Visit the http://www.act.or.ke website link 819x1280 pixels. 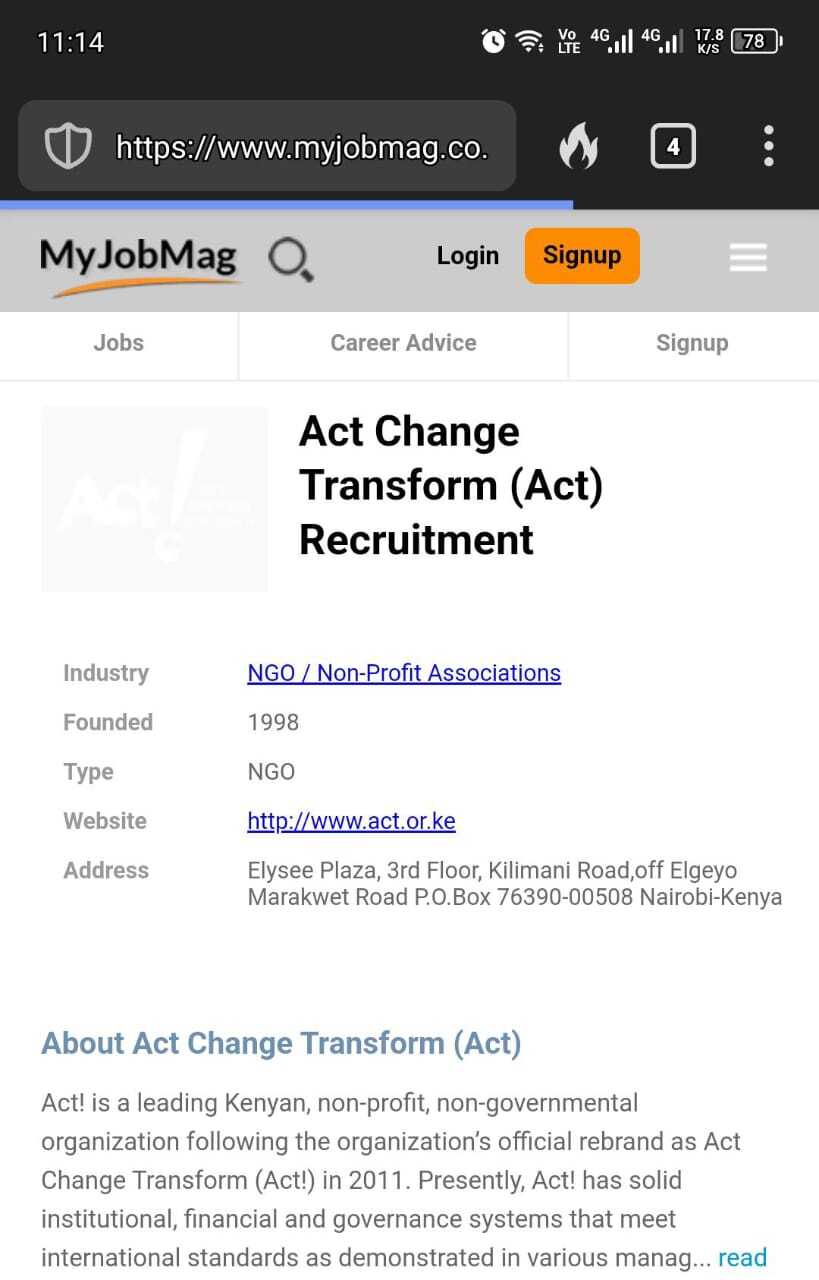coord(351,821)
